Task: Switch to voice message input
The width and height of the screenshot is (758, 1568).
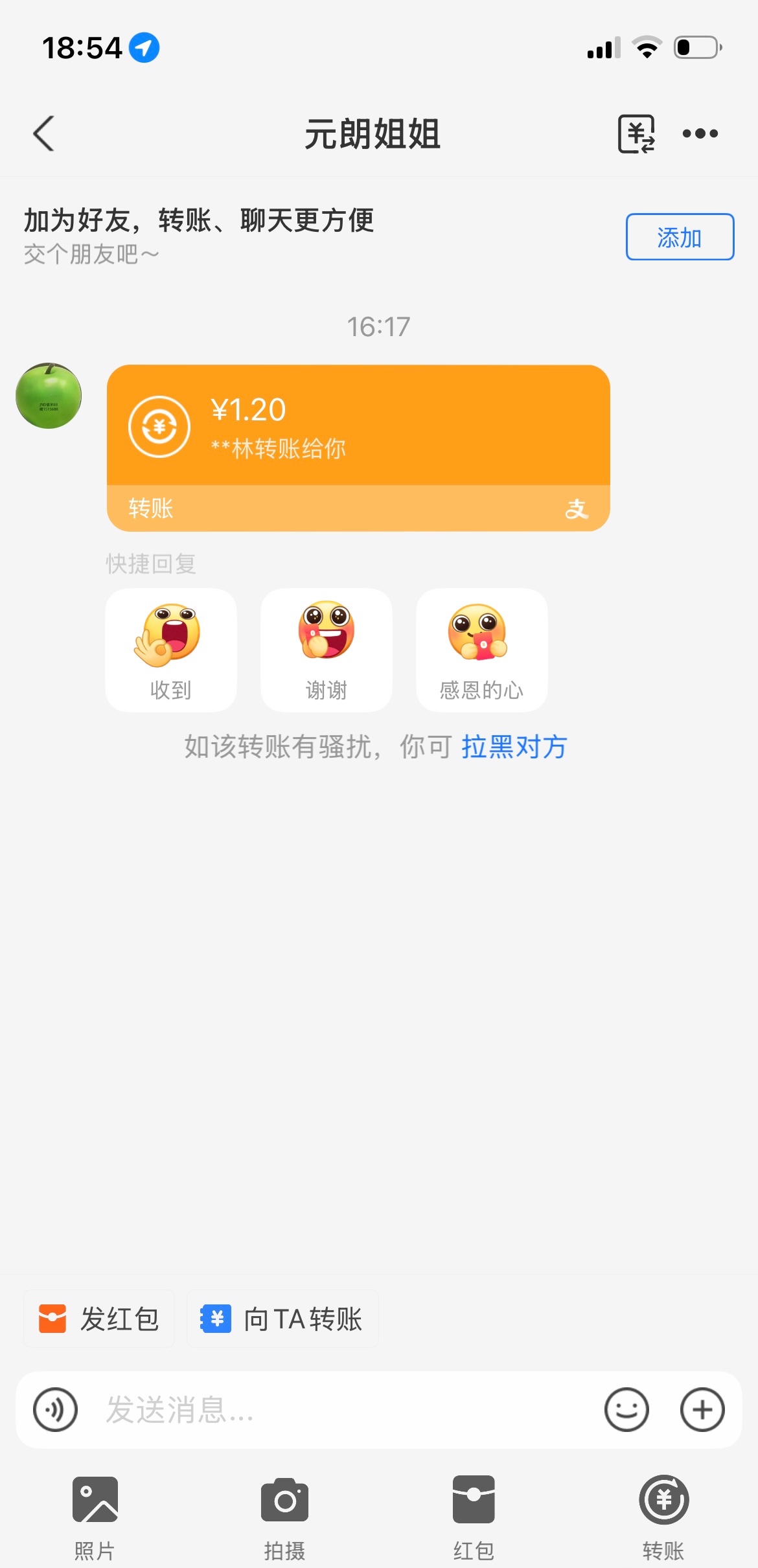Action: (56, 1409)
